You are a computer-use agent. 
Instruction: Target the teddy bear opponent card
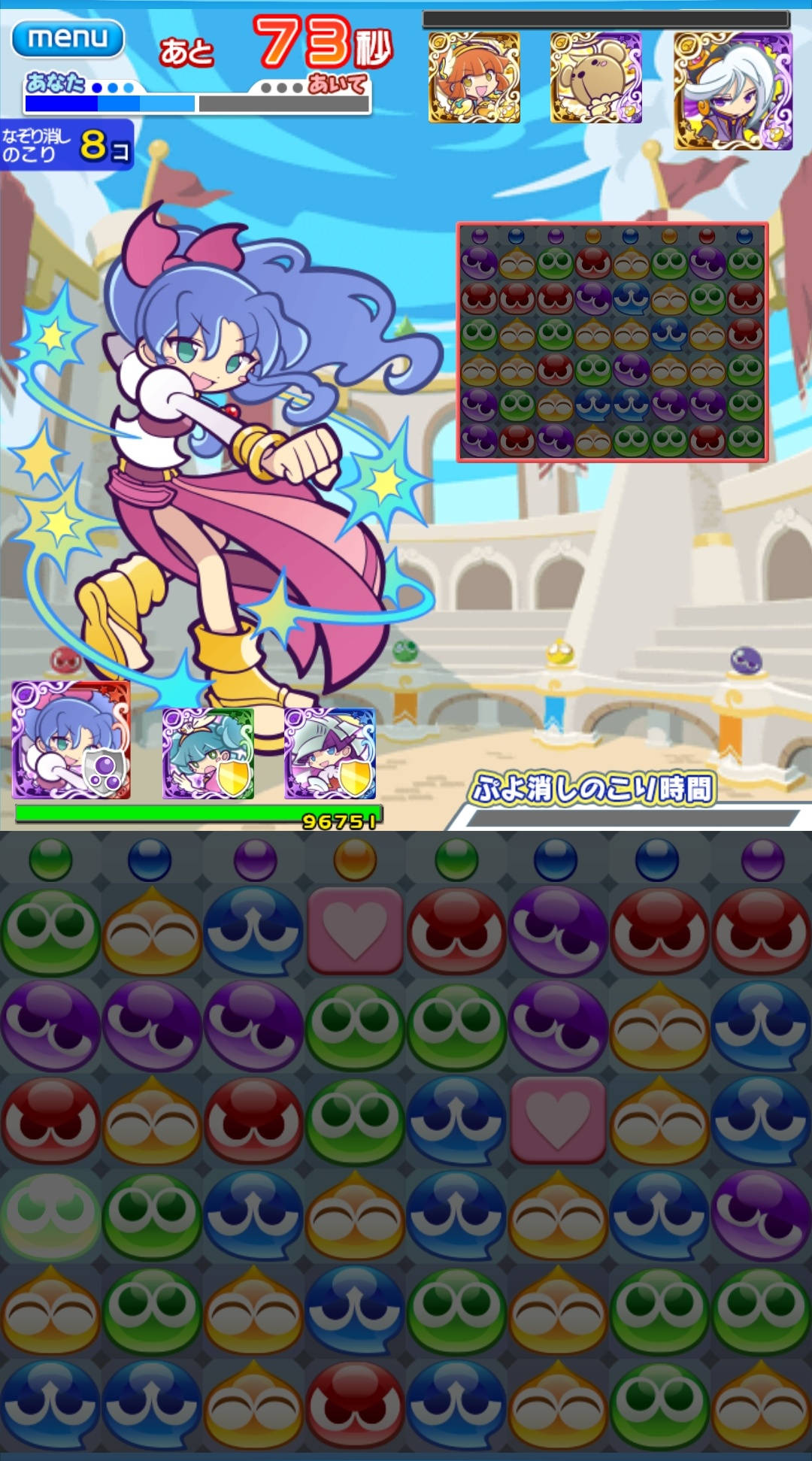[x=595, y=77]
